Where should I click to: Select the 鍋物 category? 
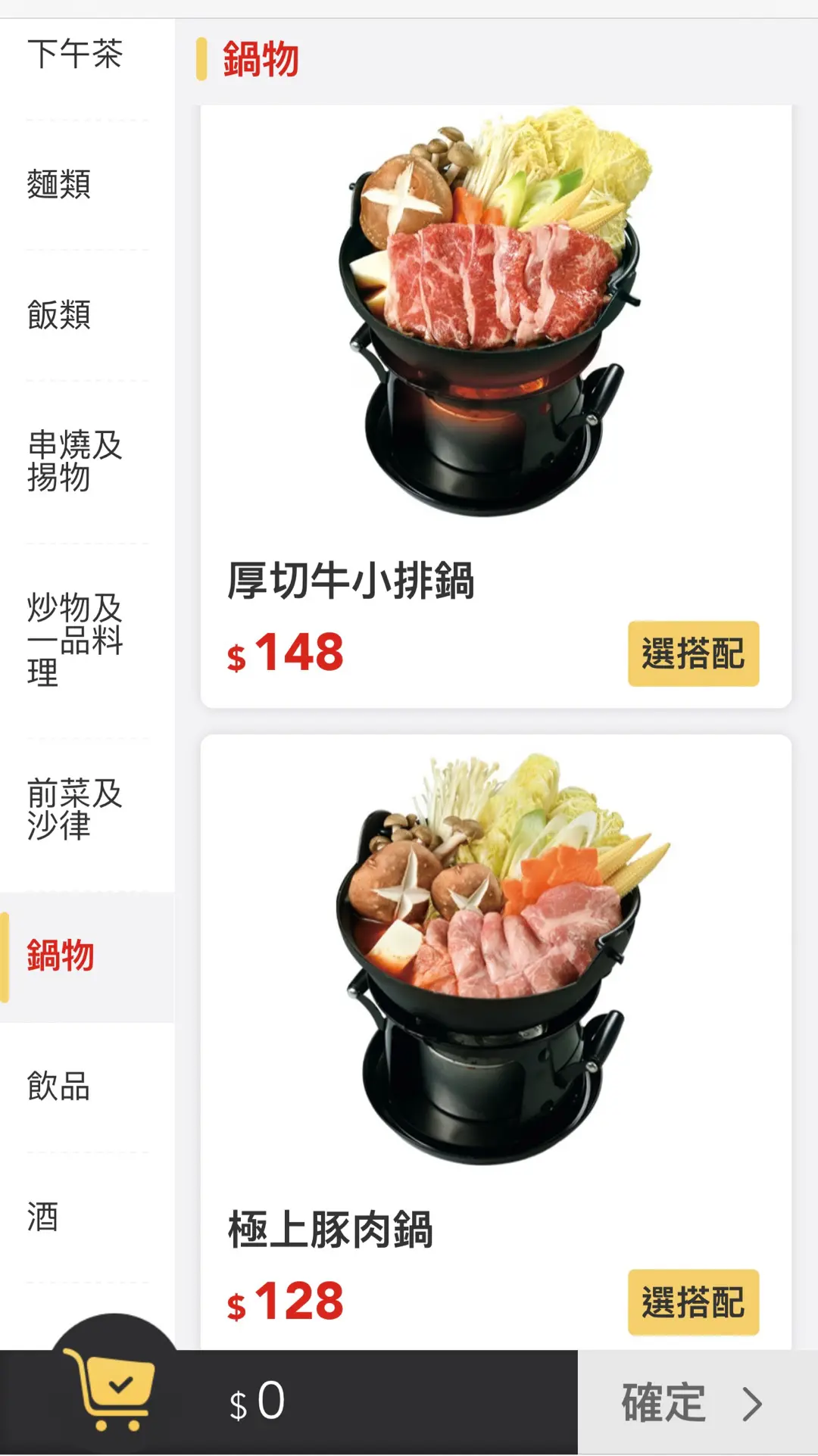[x=61, y=956]
